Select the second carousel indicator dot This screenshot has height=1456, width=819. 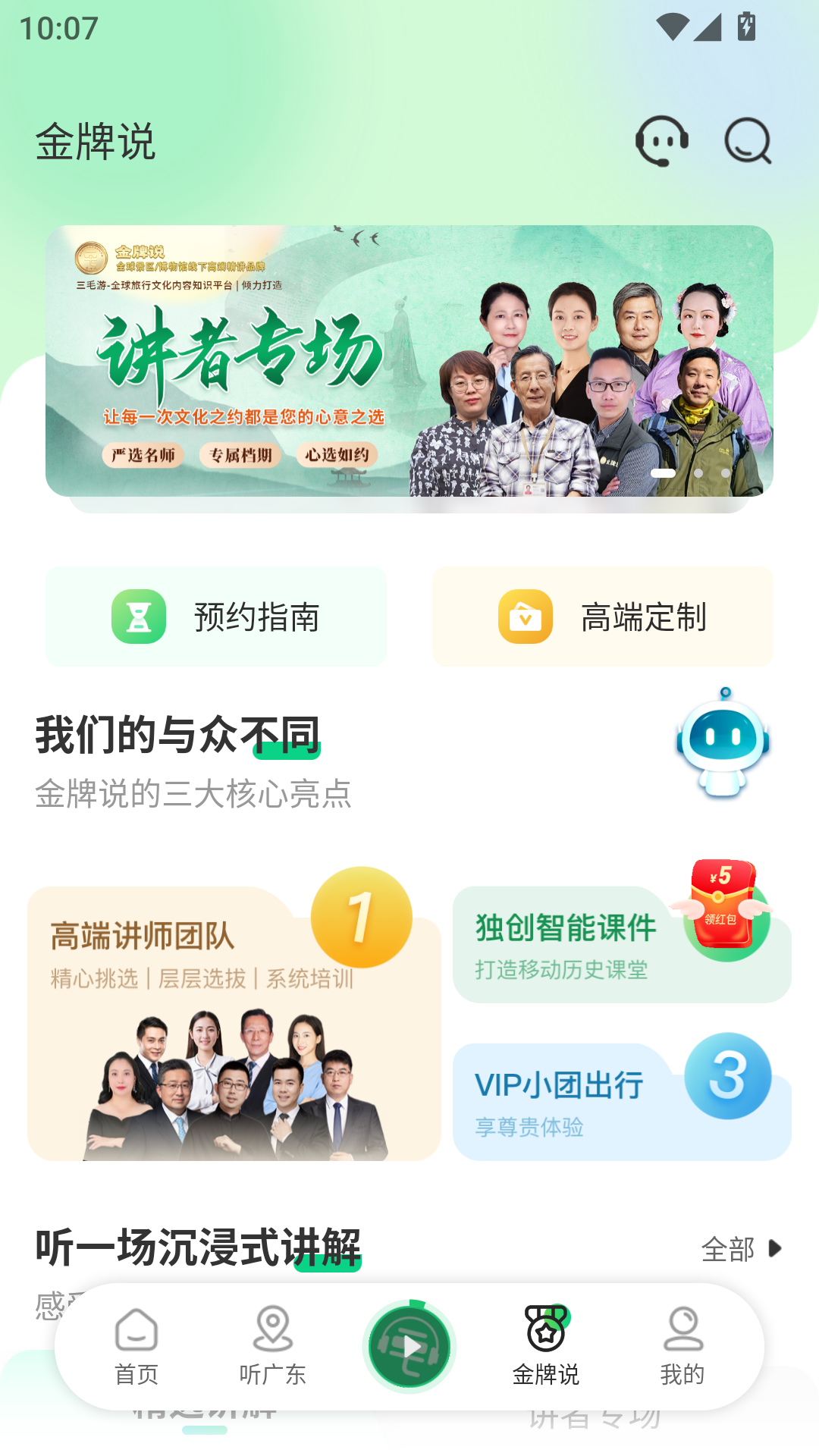698,472
